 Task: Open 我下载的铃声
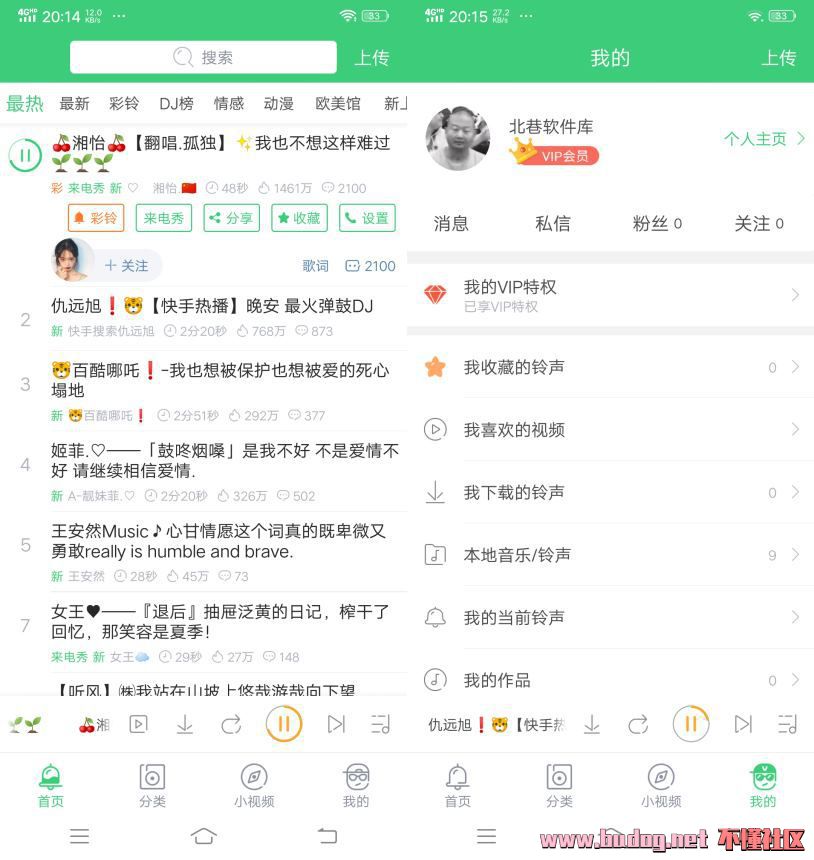coord(610,492)
